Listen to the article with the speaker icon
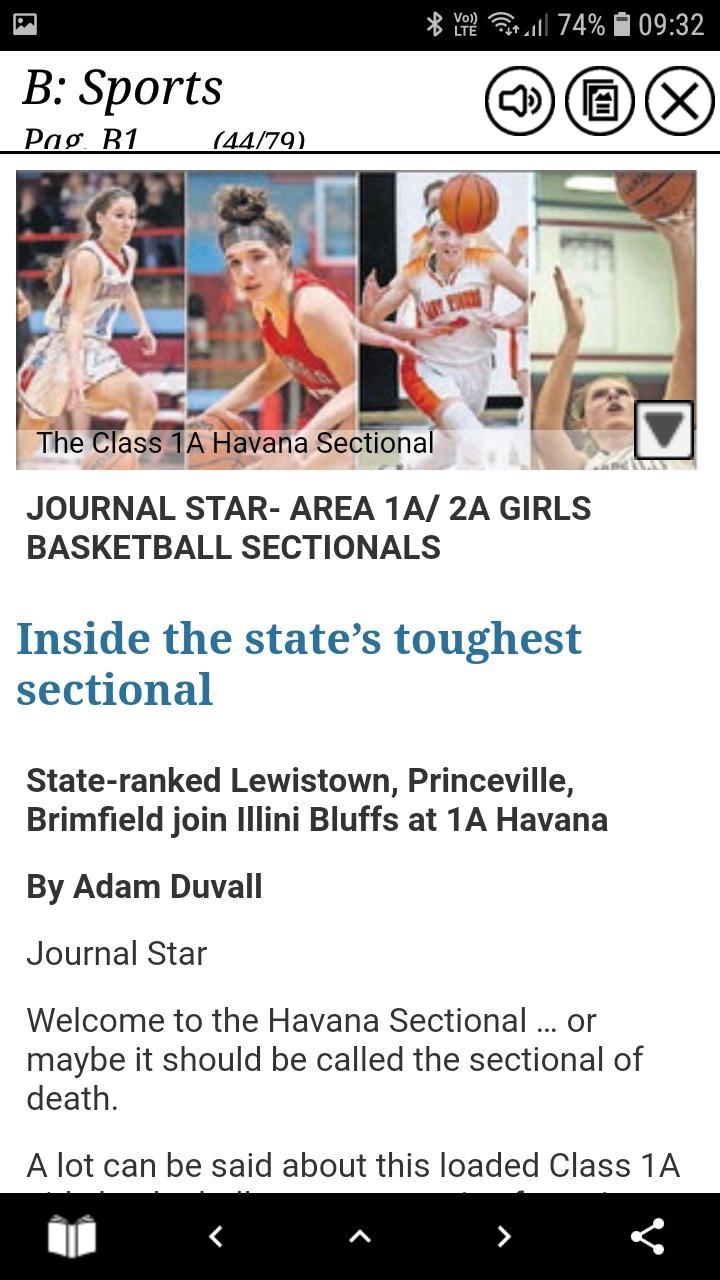 tap(519, 101)
